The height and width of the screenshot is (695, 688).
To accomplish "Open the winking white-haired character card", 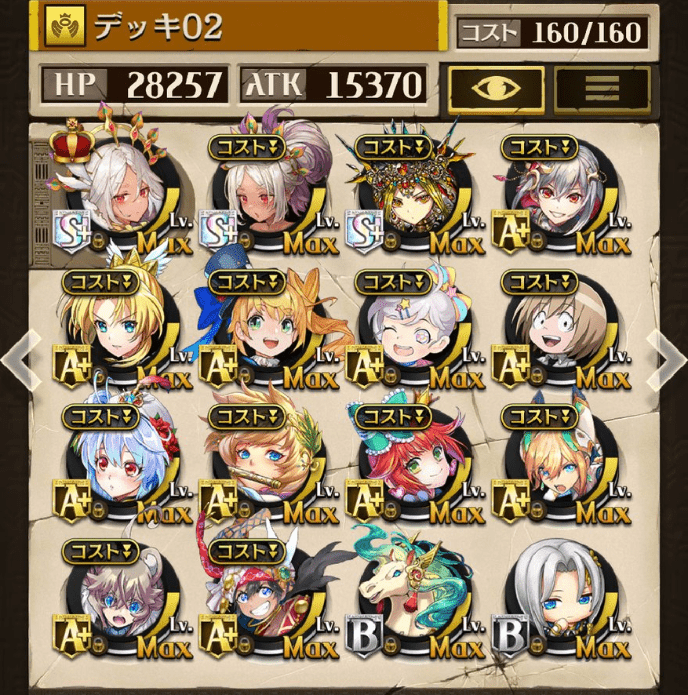I will (410, 330).
